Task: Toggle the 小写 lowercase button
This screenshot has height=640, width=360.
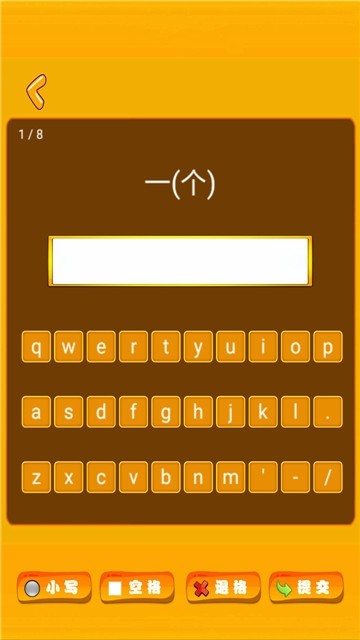Action: tap(54, 588)
